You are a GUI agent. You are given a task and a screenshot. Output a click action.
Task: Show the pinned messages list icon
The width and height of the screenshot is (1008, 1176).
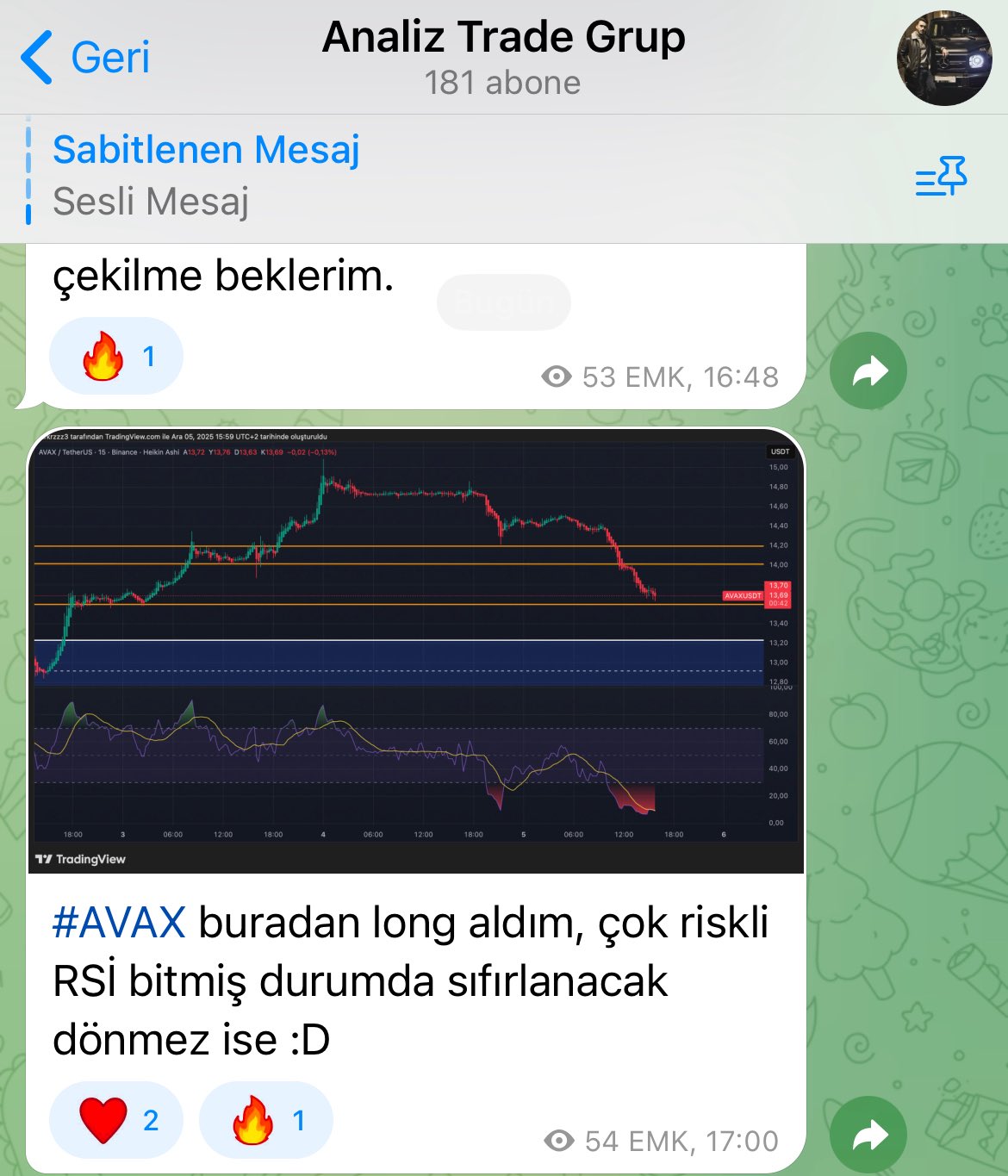(x=941, y=177)
